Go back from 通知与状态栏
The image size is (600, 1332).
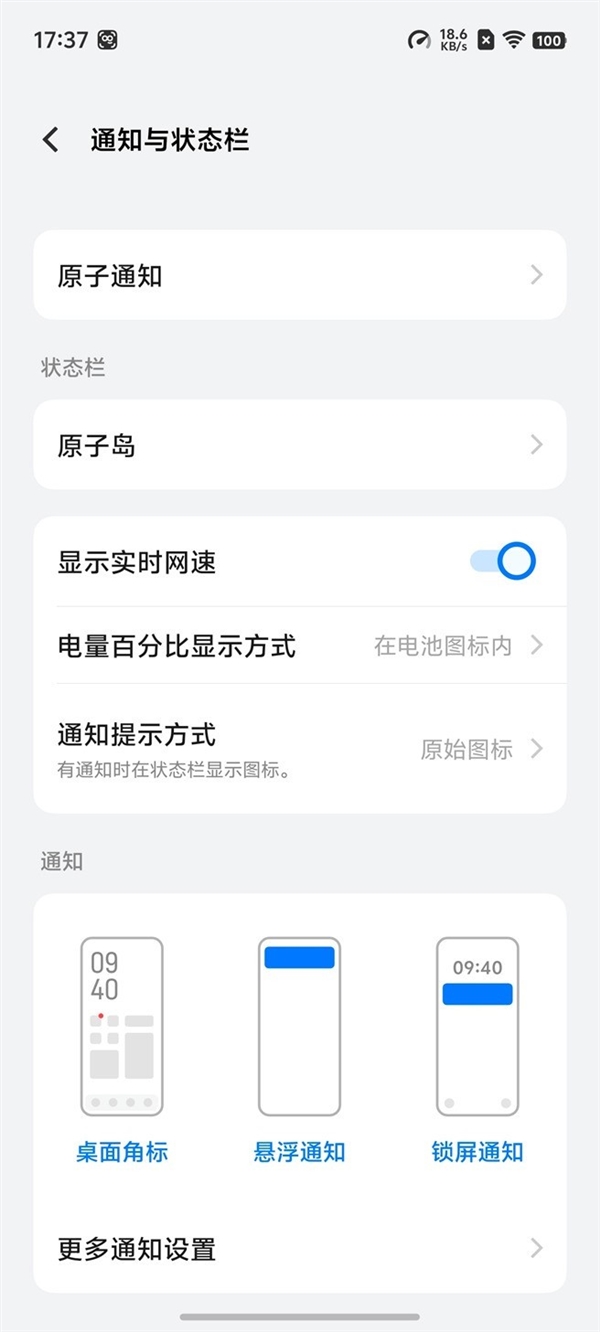51,140
